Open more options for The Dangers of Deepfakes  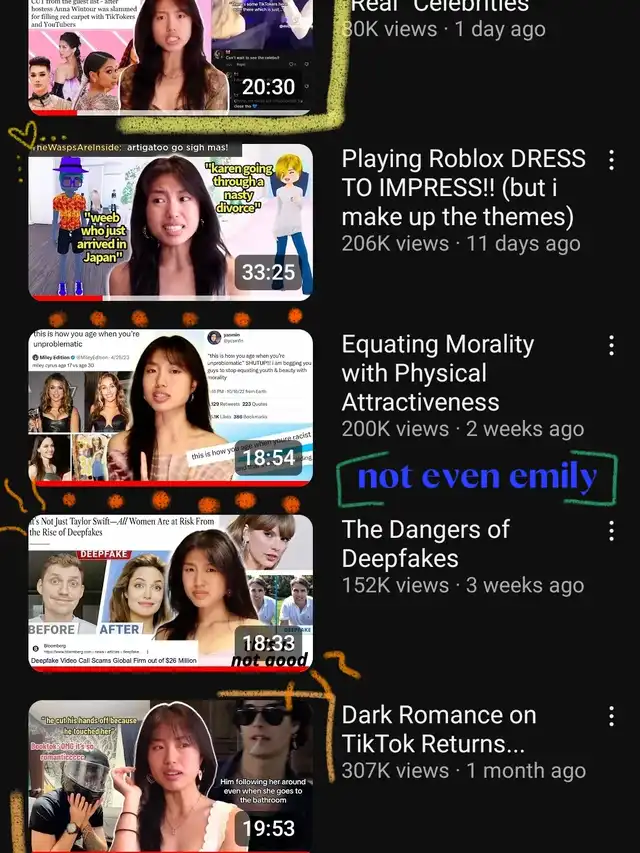(x=612, y=530)
